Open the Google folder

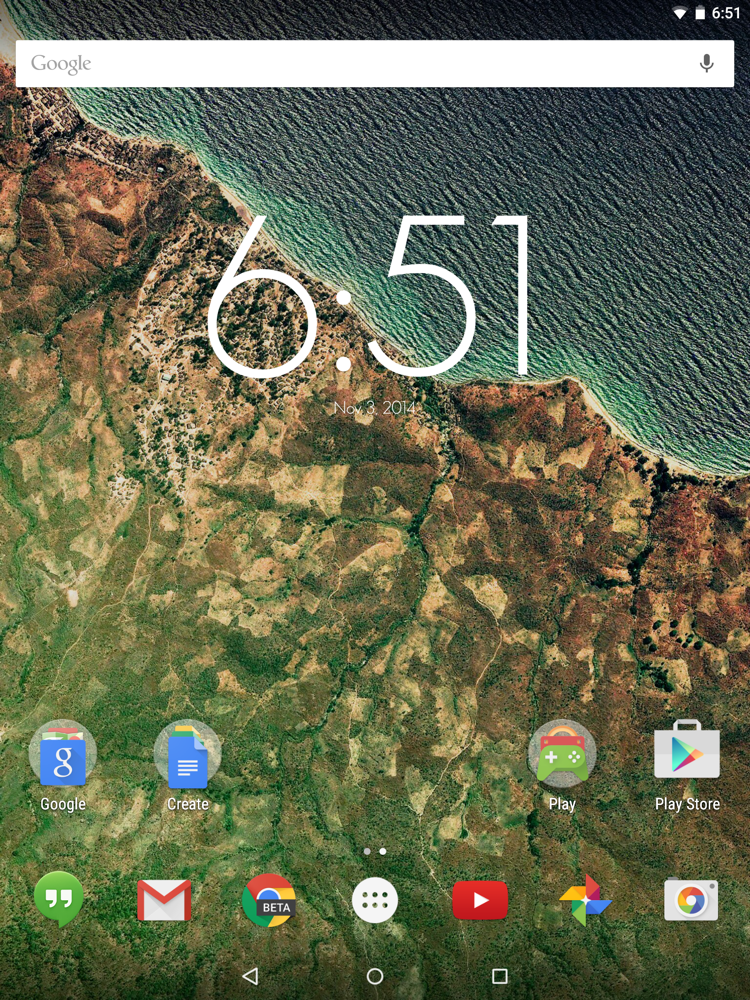point(63,755)
